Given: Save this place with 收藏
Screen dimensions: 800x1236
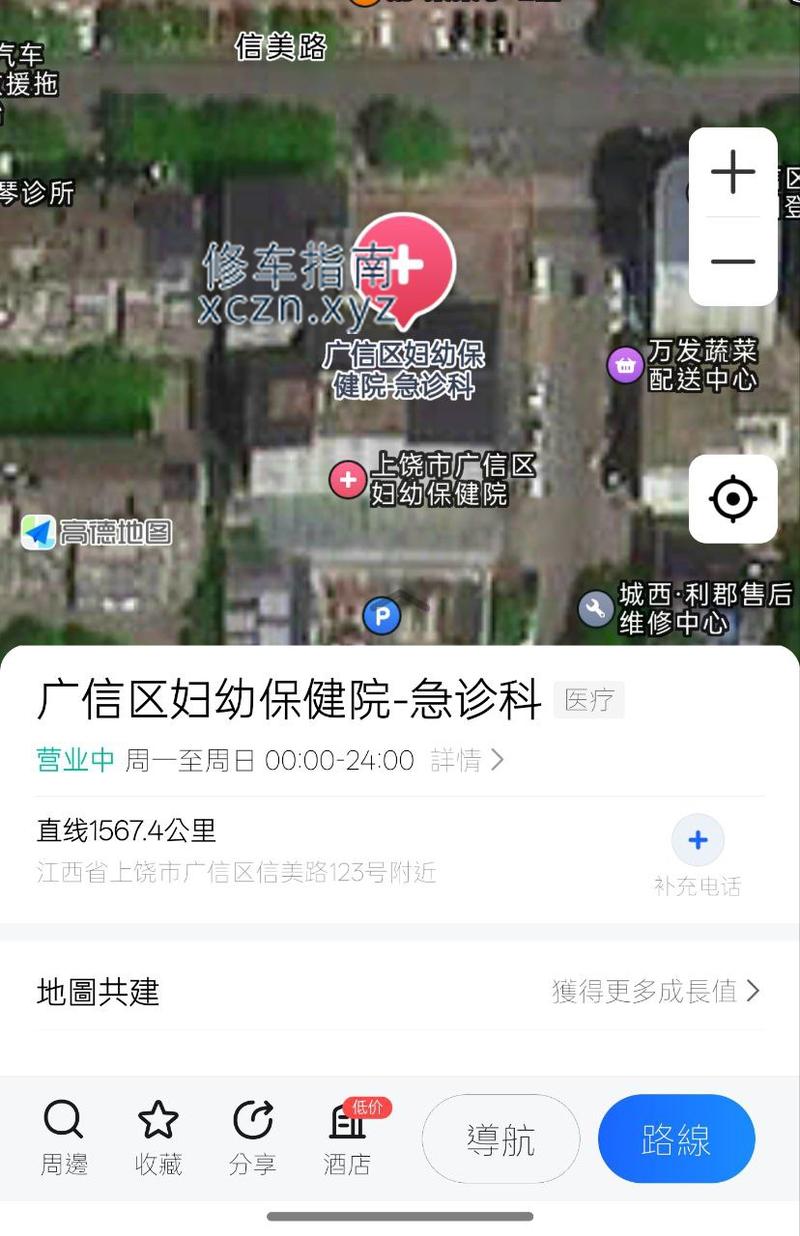Looking at the screenshot, I should click(x=158, y=1138).
